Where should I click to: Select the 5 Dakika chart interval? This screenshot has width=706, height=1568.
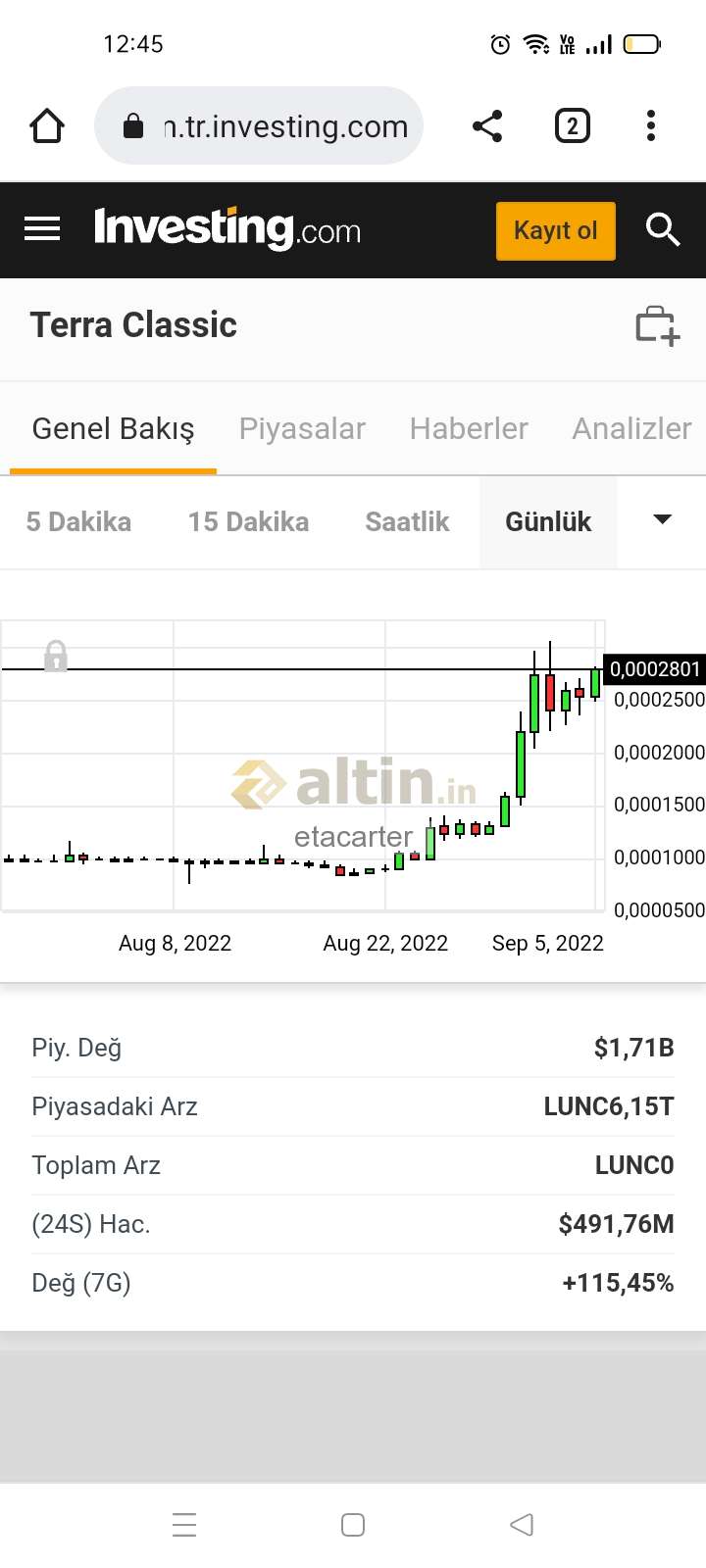point(78,521)
